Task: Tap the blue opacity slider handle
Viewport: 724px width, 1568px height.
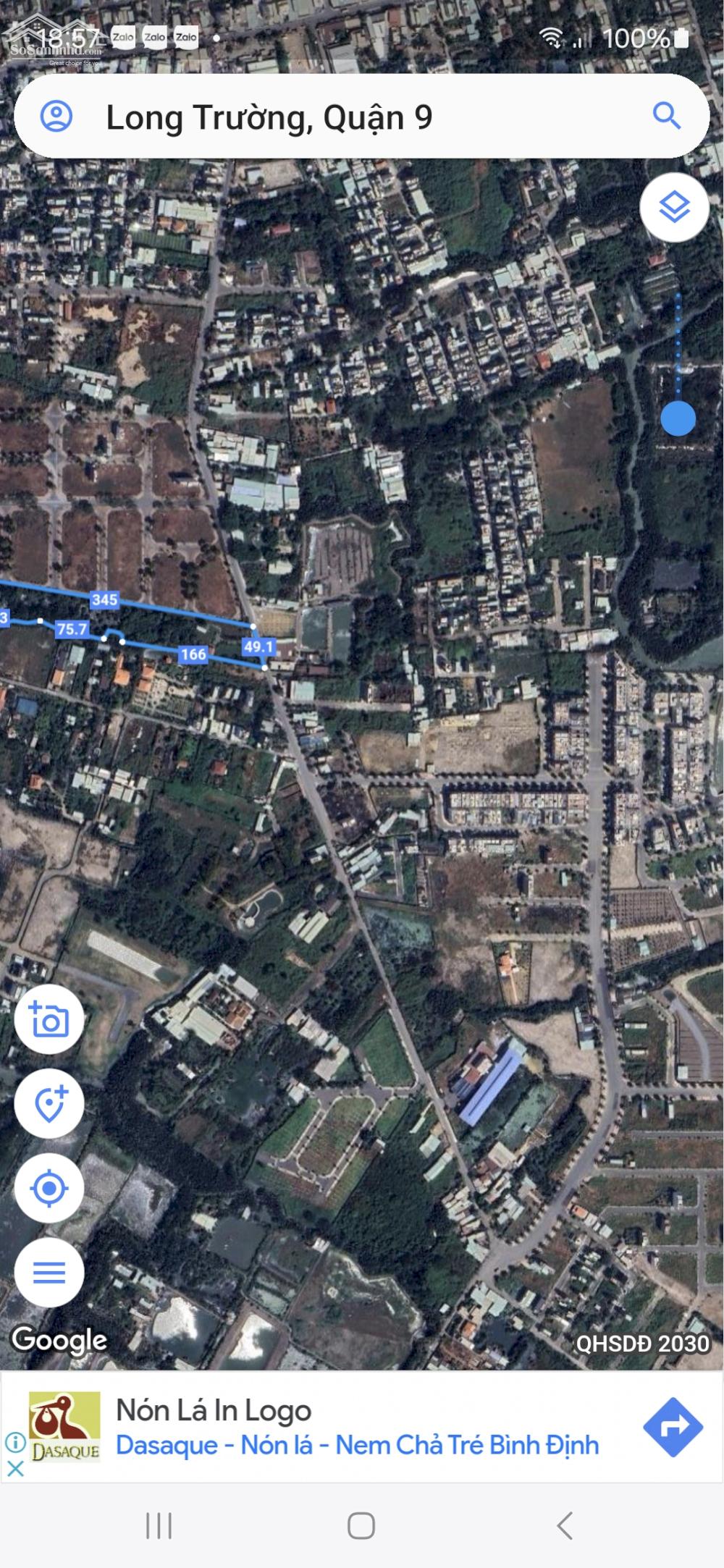Action: (678, 418)
